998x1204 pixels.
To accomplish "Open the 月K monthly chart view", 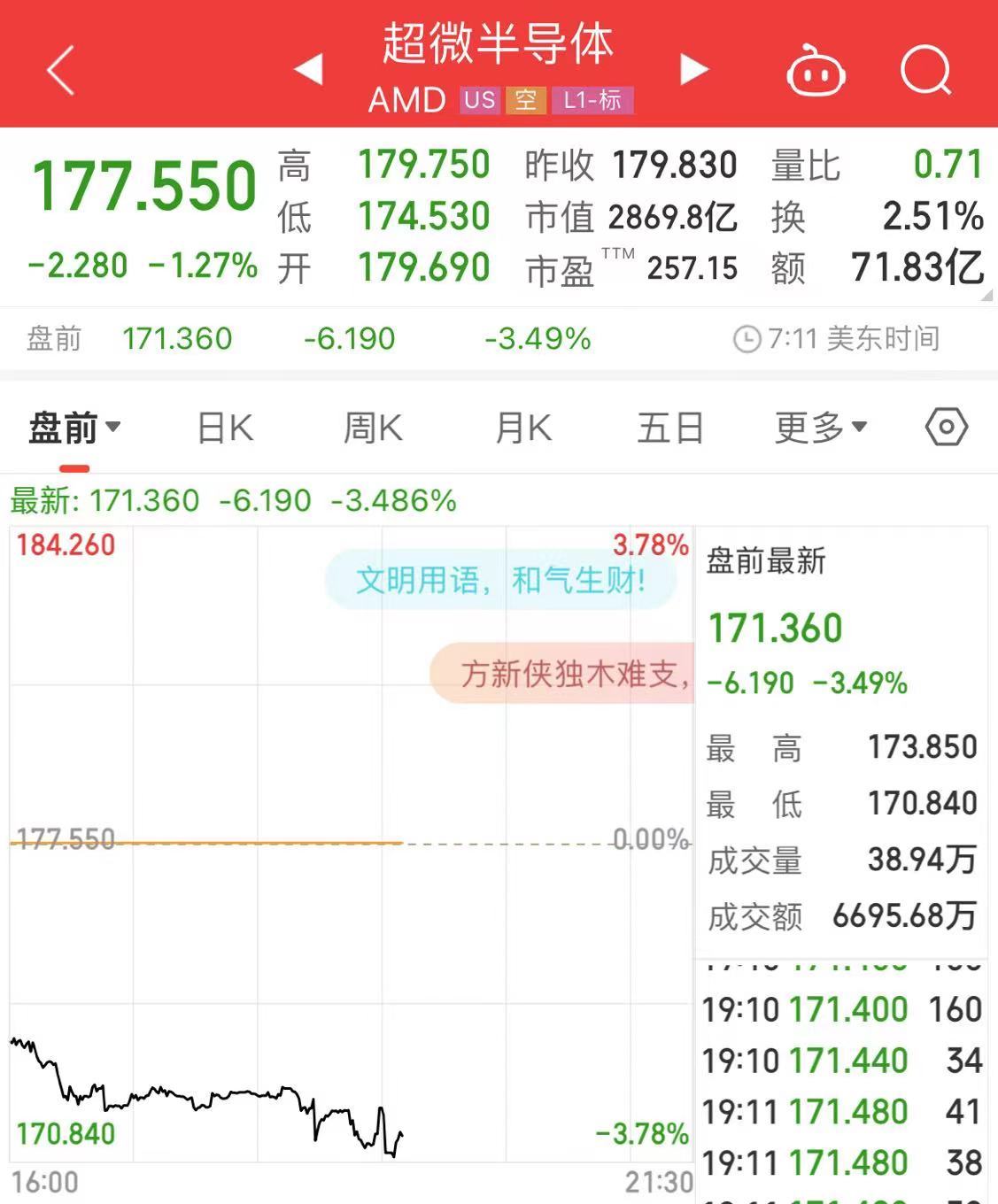I will coord(521,427).
